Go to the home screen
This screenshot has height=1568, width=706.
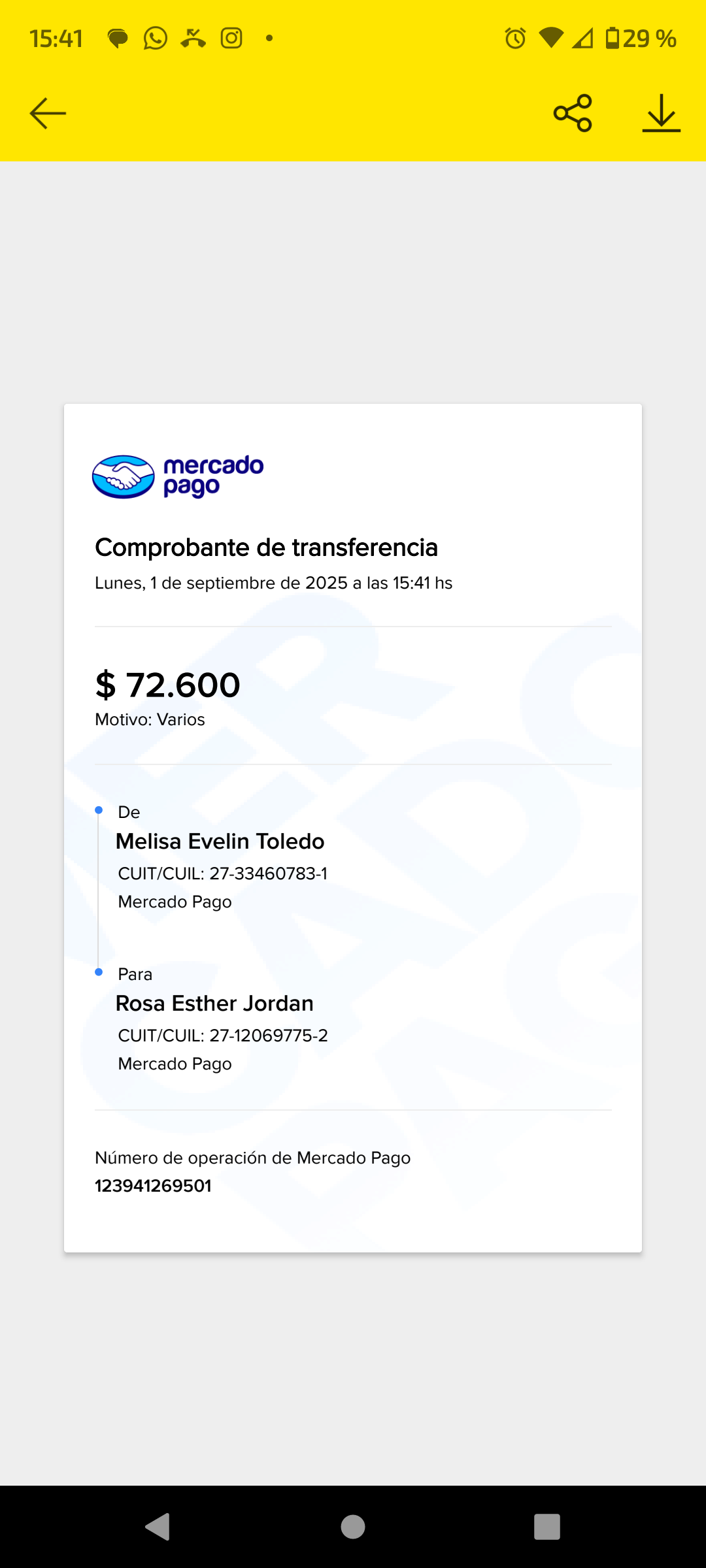tap(353, 1527)
